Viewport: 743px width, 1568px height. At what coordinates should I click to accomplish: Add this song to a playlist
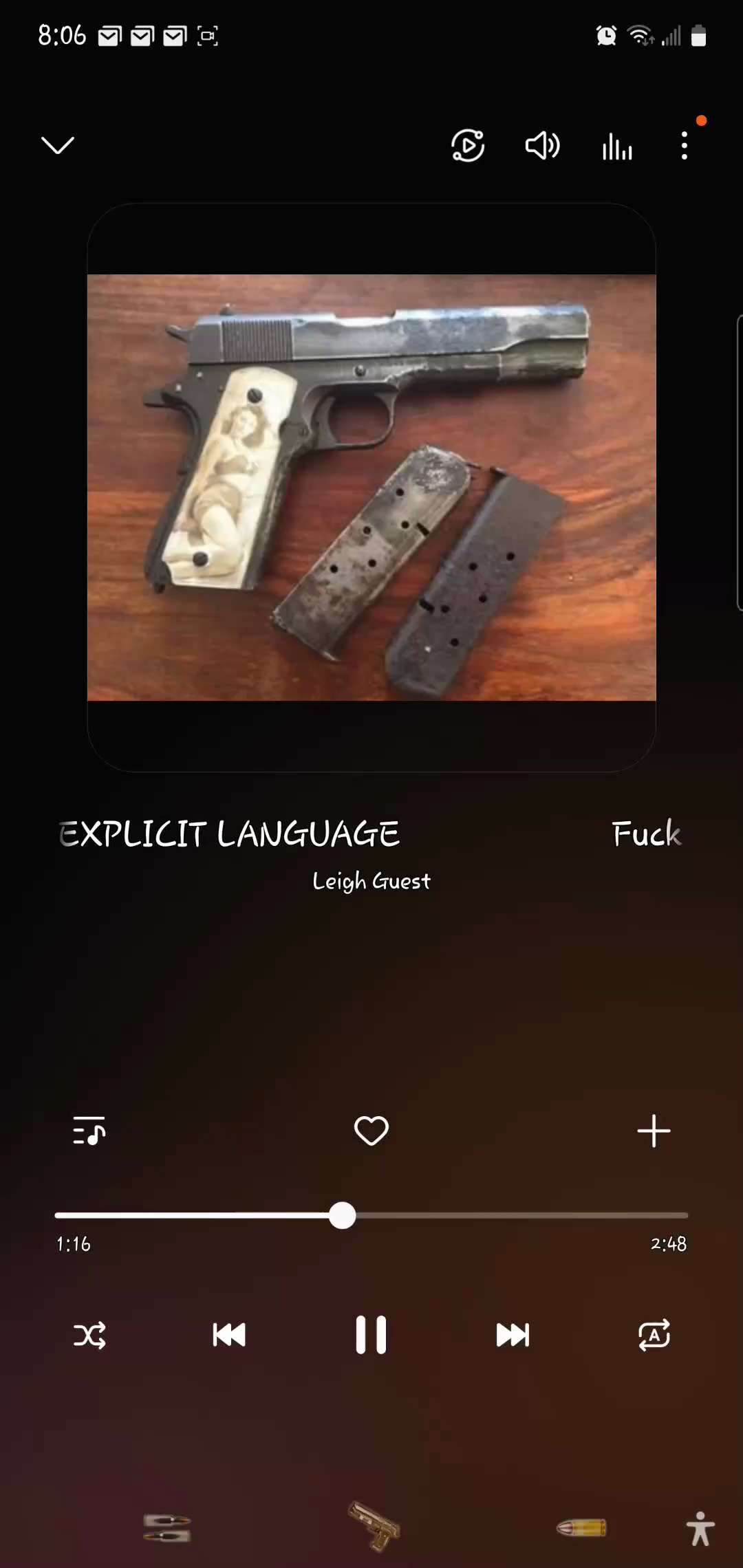654,1131
